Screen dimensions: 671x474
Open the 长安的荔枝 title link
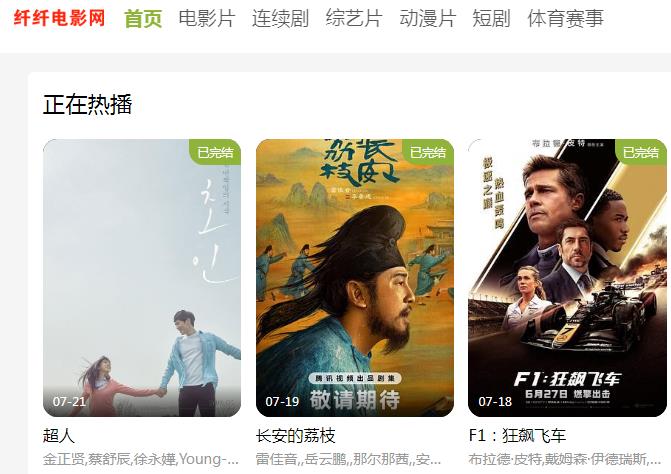pyautogui.click(x=296, y=436)
